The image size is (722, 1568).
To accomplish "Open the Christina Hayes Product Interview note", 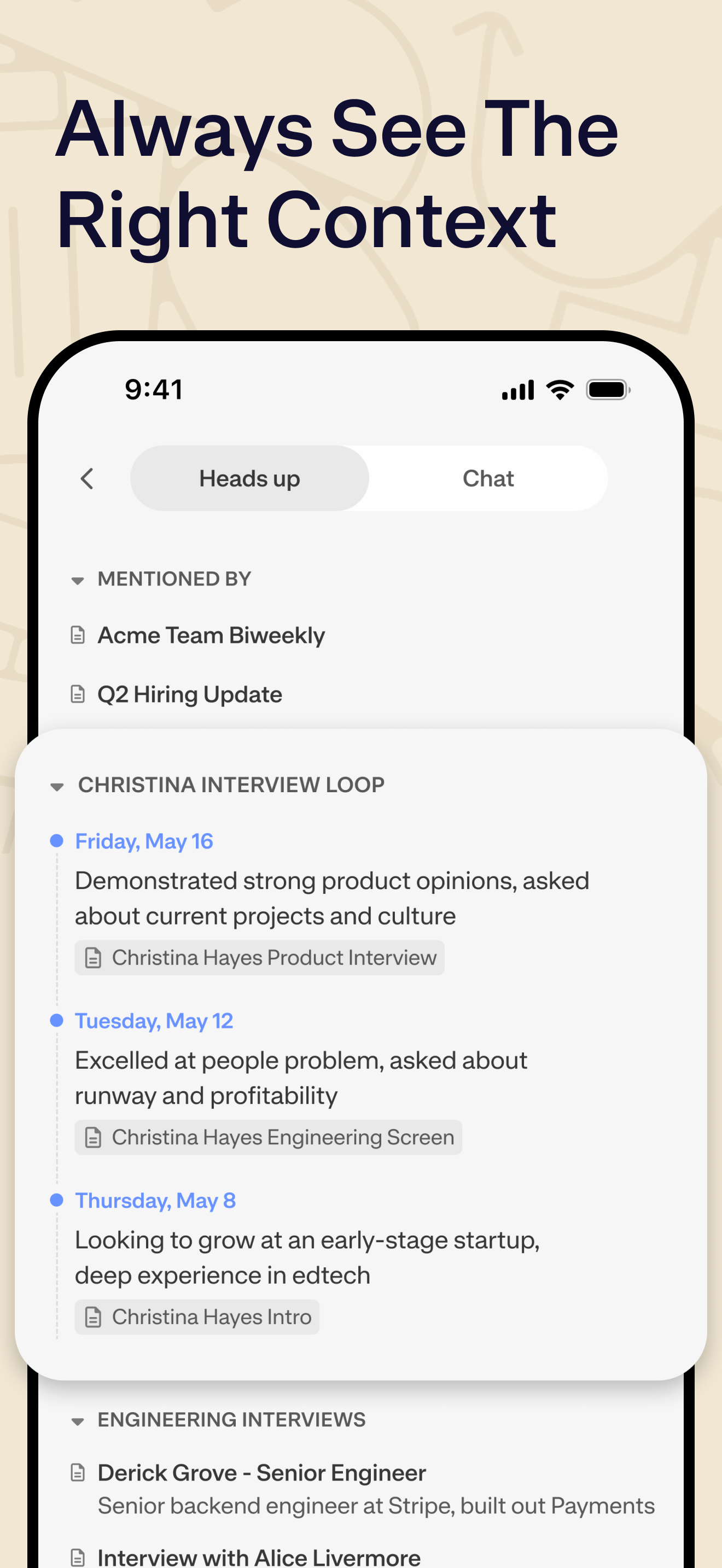I will [260, 957].
